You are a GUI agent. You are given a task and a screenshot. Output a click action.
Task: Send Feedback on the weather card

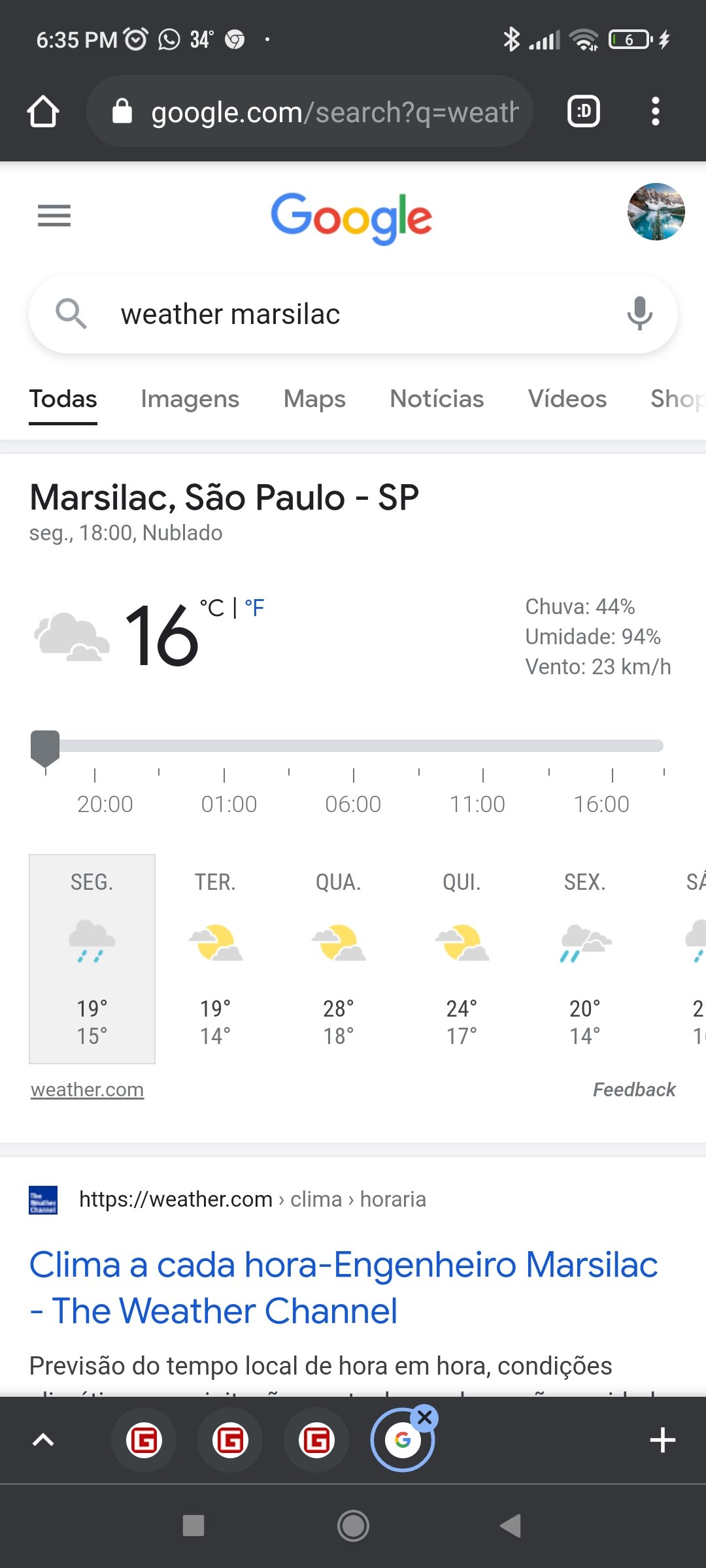coord(634,1090)
